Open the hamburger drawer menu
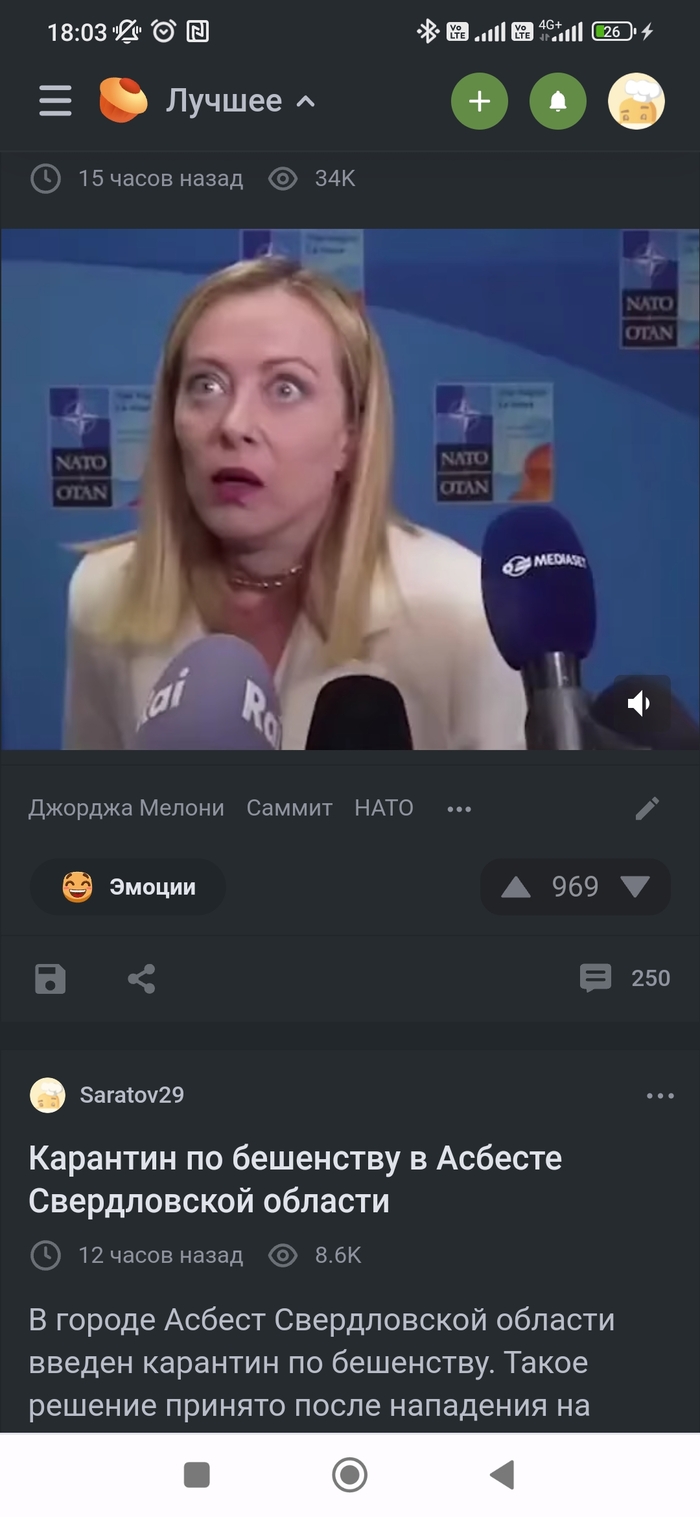The image size is (700, 1517). [x=55, y=101]
